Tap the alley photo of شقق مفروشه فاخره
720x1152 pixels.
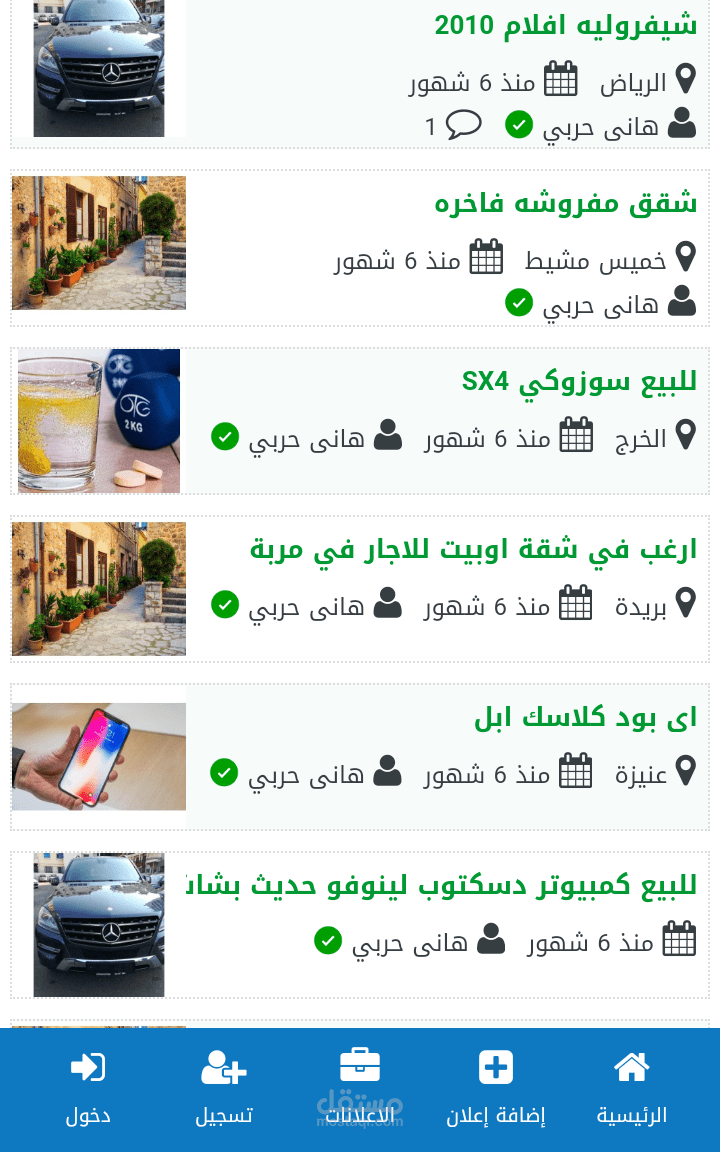(99, 243)
